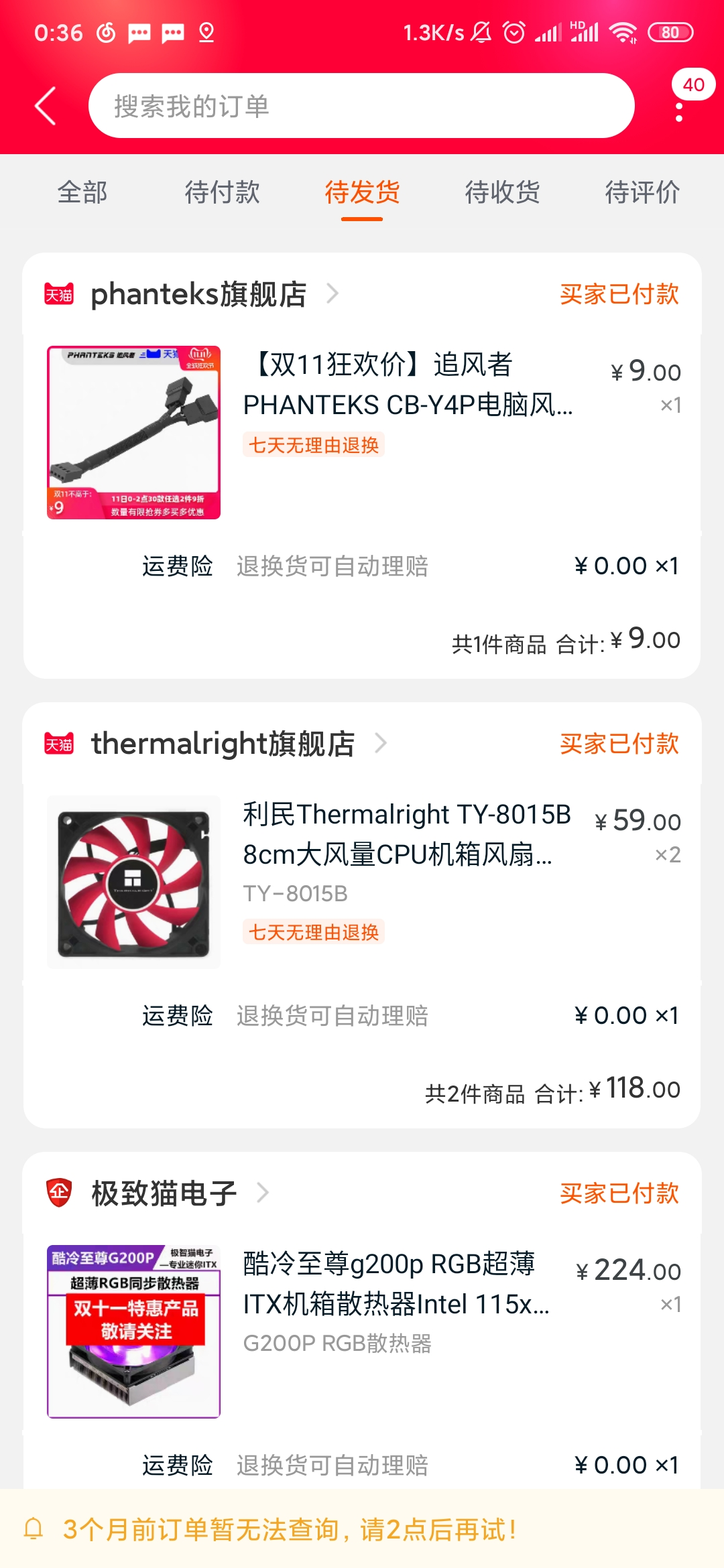Open the 酷冷至尊g200p RGB cooler order

tap(396, 1285)
